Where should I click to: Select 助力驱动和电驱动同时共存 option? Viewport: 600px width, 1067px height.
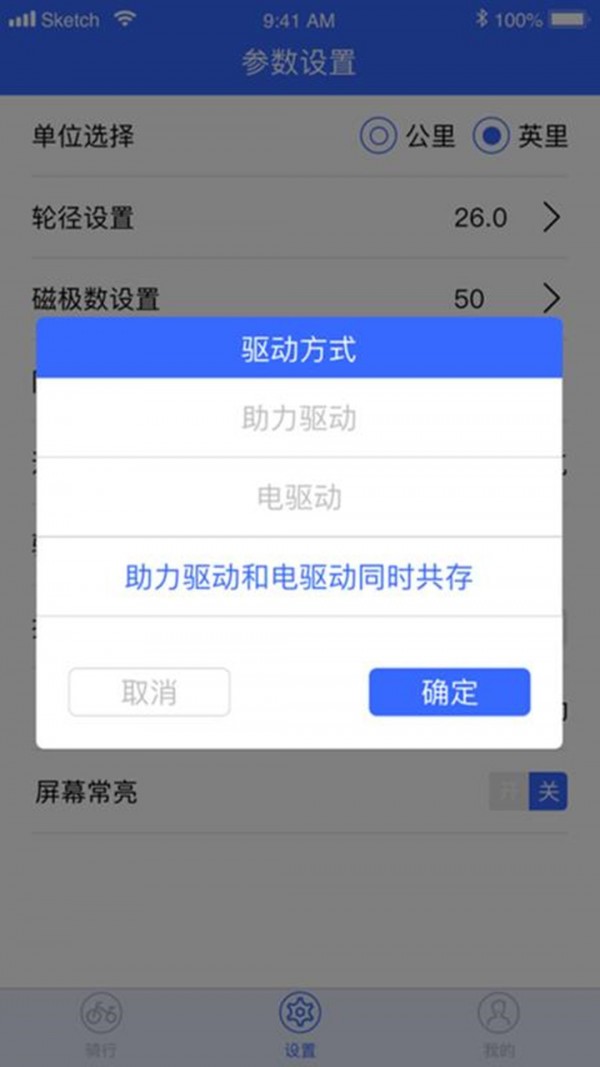pyautogui.click(x=299, y=577)
